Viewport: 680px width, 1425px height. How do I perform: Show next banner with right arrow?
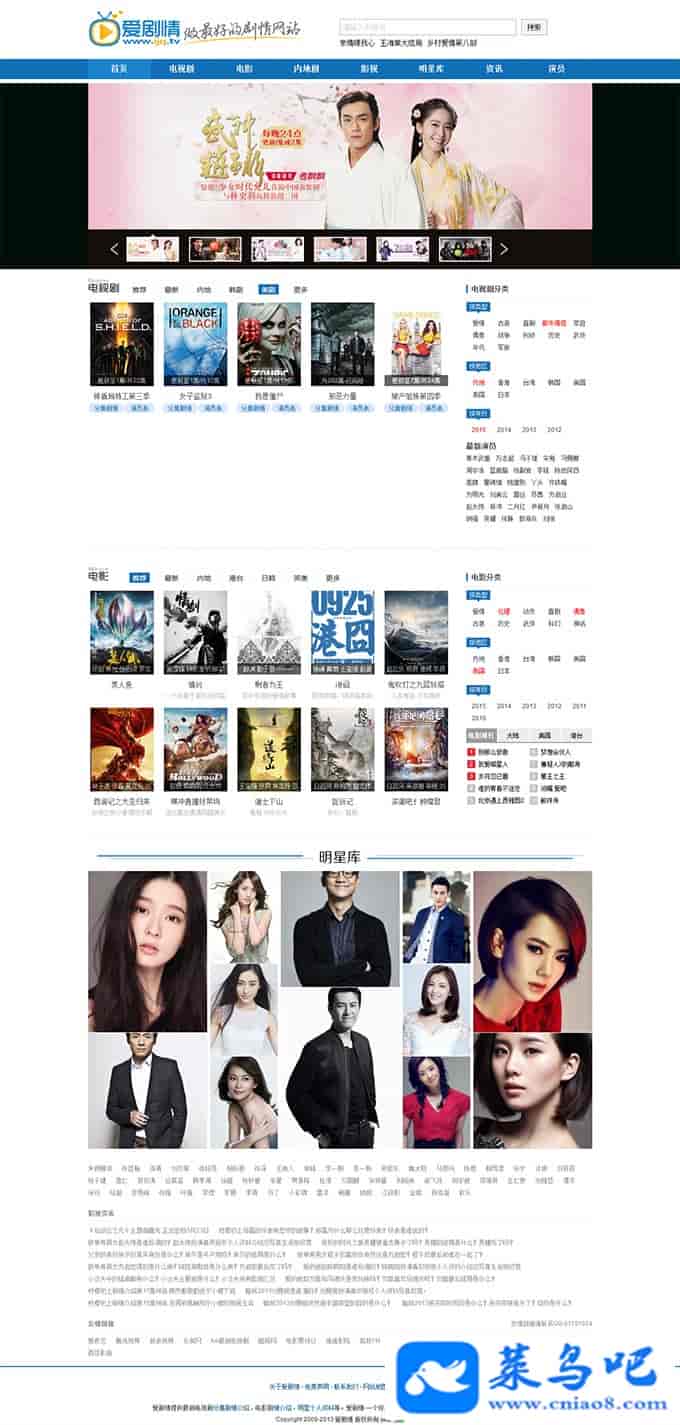[x=504, y=249]
